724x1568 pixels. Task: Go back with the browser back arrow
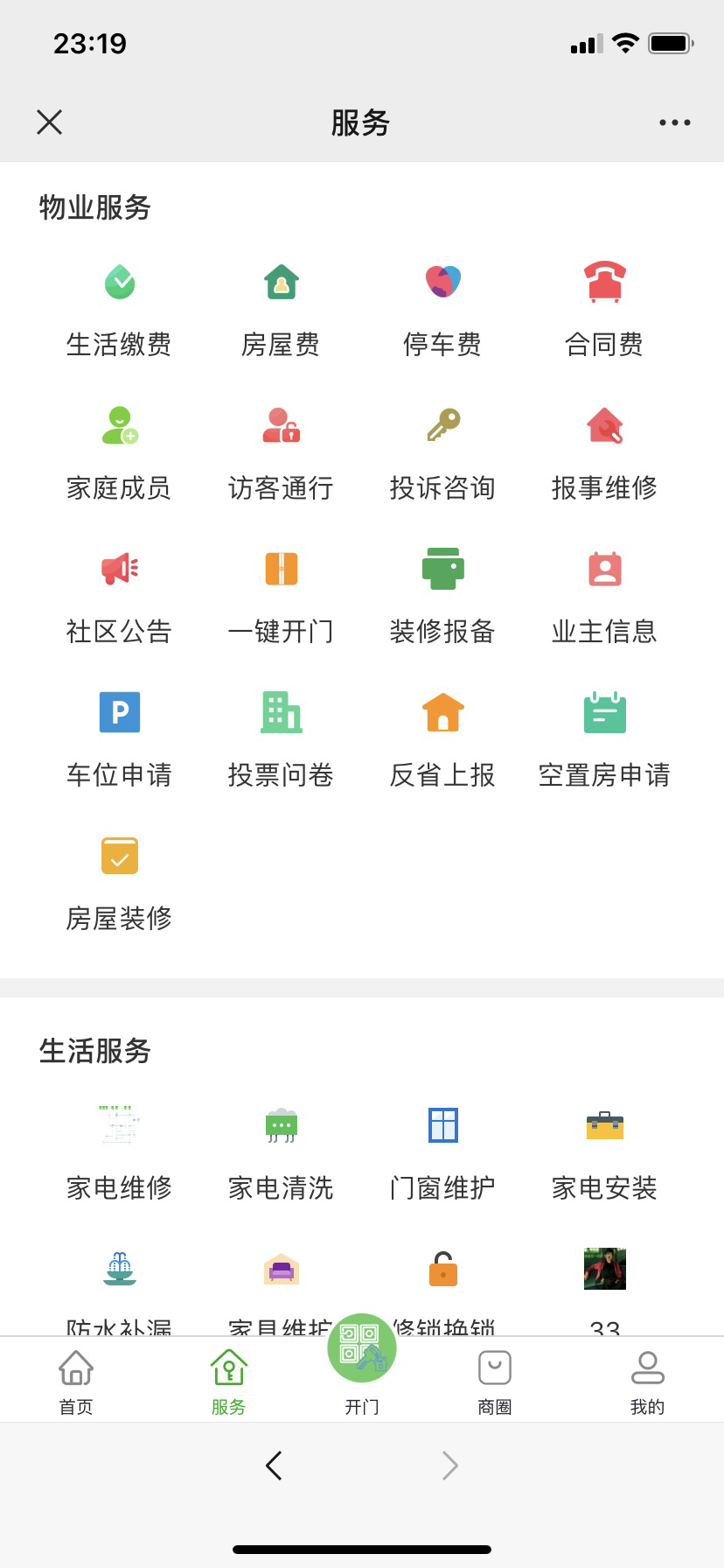point(274,1465)
